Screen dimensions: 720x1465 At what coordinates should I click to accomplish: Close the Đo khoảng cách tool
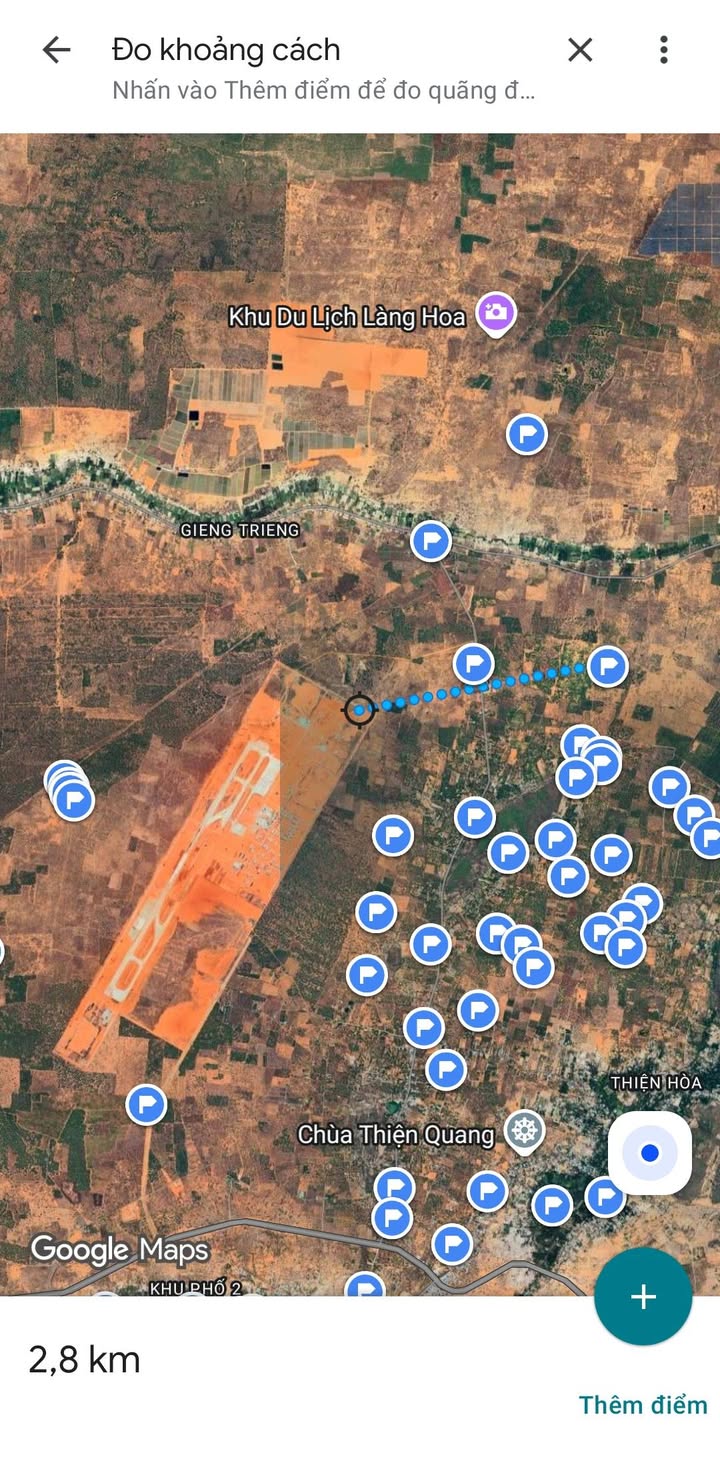pyautogui.click(x=580, y=50)
